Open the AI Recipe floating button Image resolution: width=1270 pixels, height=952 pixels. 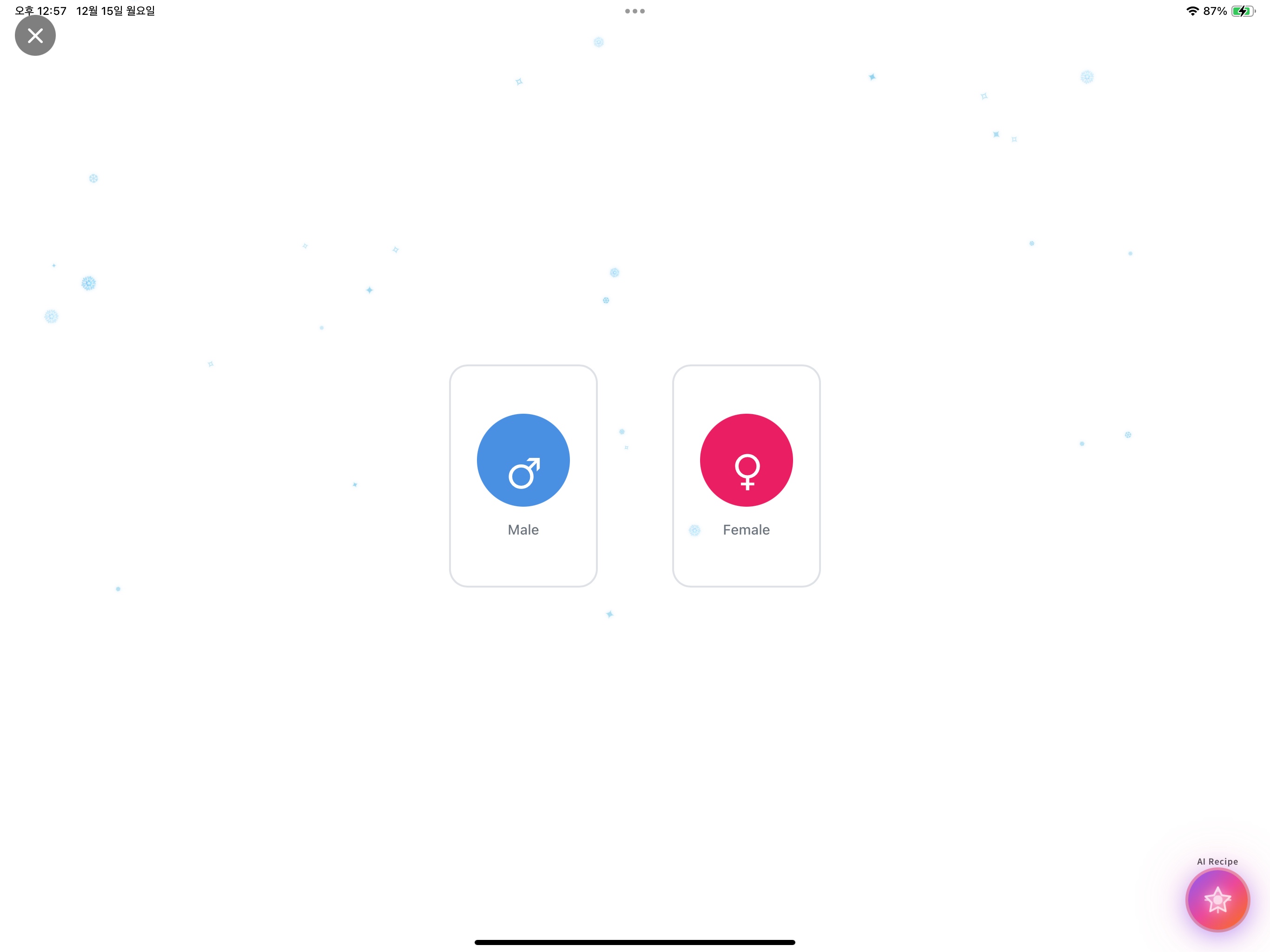click(x=1217, y=899)
